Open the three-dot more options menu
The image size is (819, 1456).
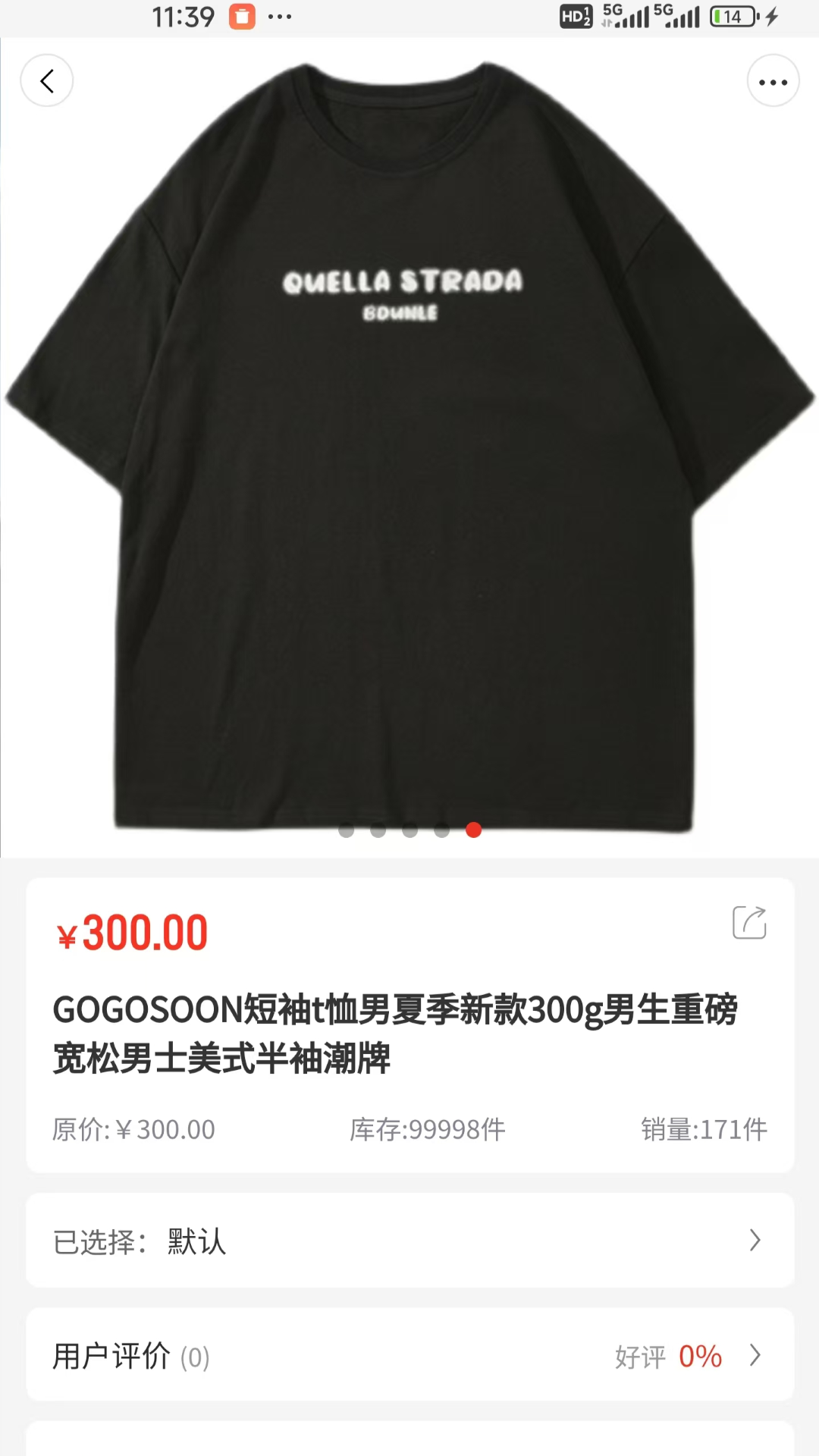[x=772, y=80]
